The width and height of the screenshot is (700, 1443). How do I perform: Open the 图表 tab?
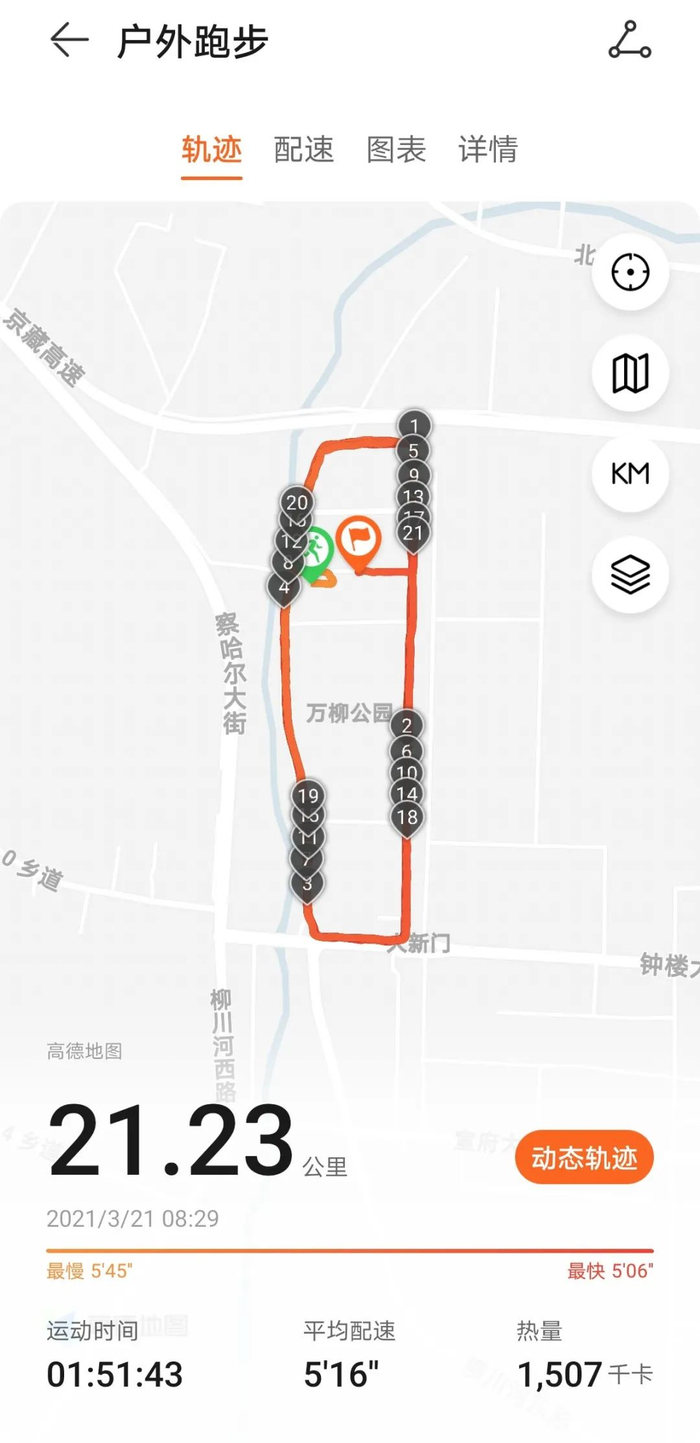(396, 150)
